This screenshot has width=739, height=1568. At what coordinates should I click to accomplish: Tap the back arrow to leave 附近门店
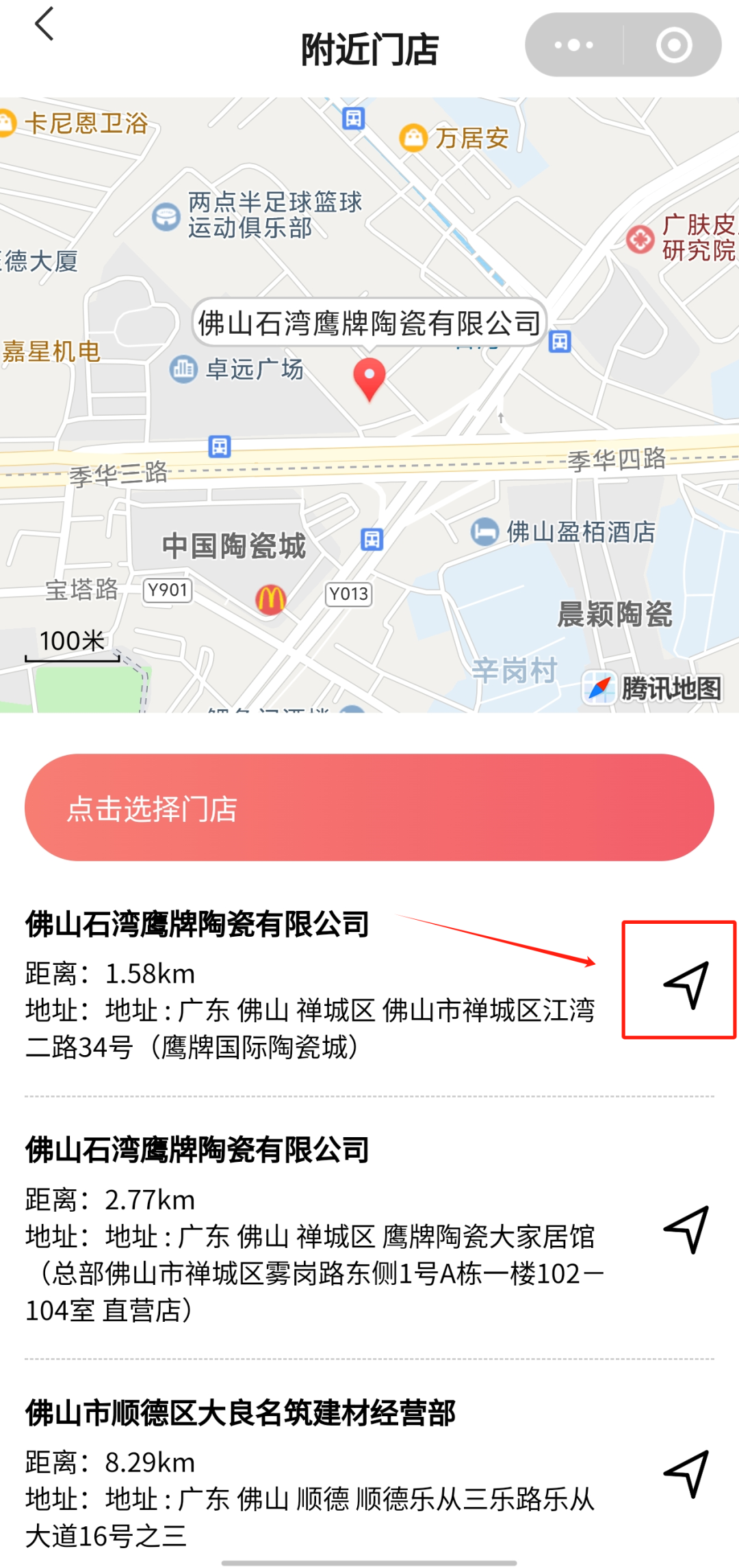[43, 25]
